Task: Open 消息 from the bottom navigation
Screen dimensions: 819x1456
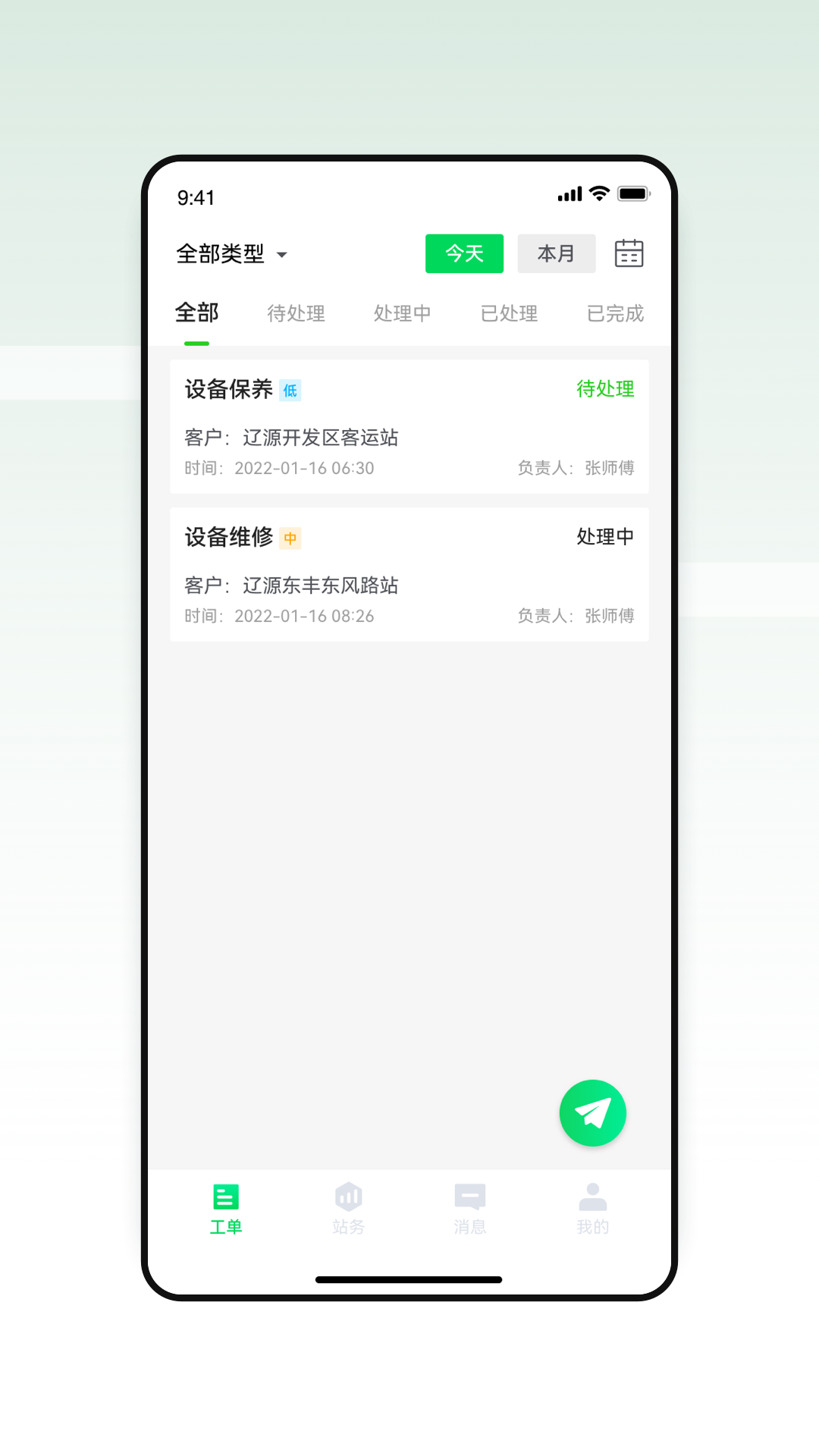Action: pos(470,1209)
